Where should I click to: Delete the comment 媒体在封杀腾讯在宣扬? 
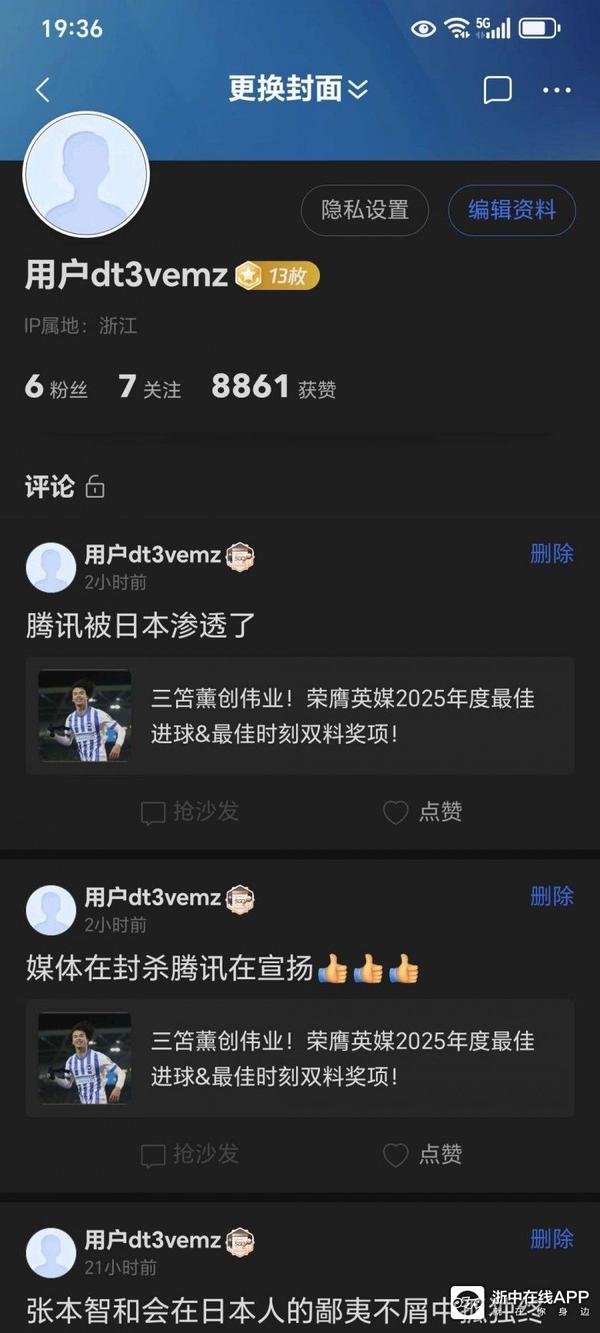point(551,897)
